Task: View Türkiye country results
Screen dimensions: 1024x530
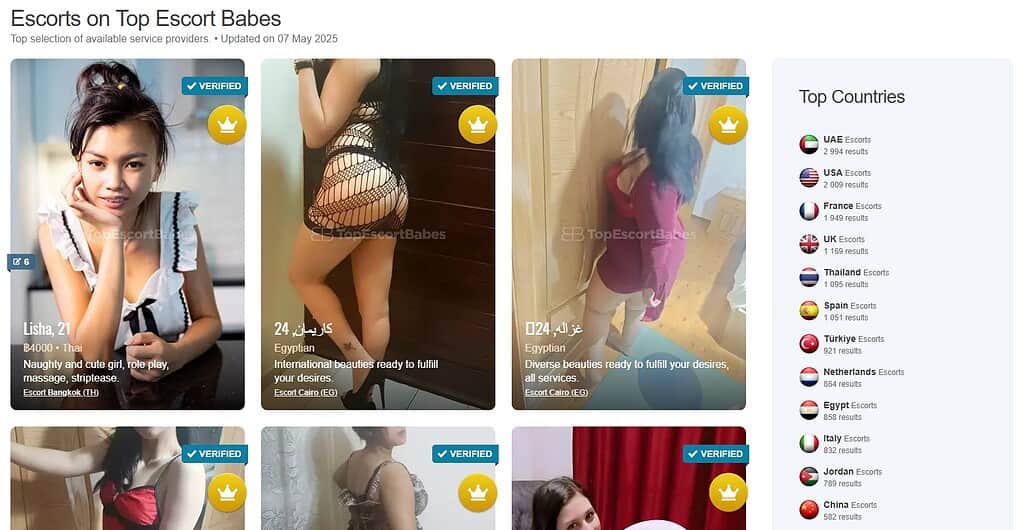Action: point(838,339)
